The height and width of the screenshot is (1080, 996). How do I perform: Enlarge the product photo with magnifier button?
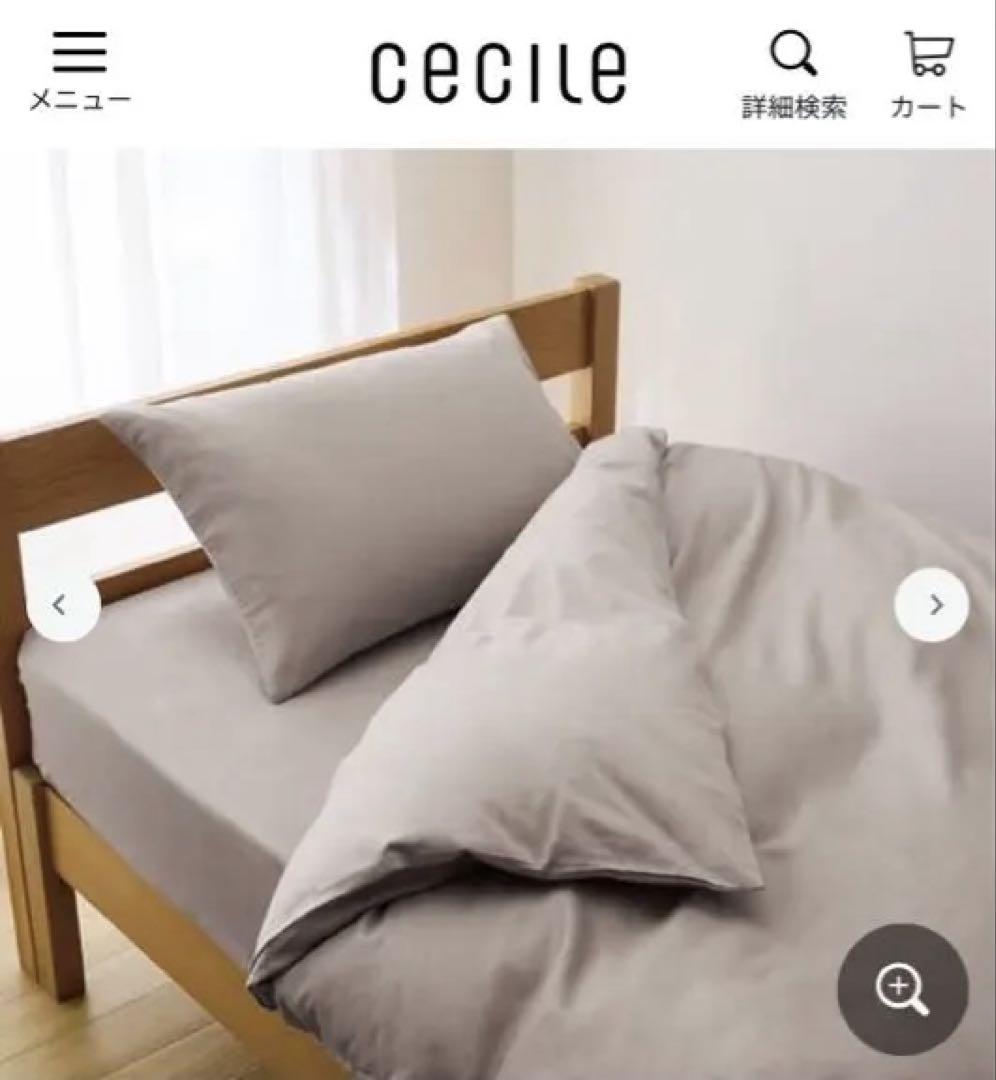coord(901,988)
